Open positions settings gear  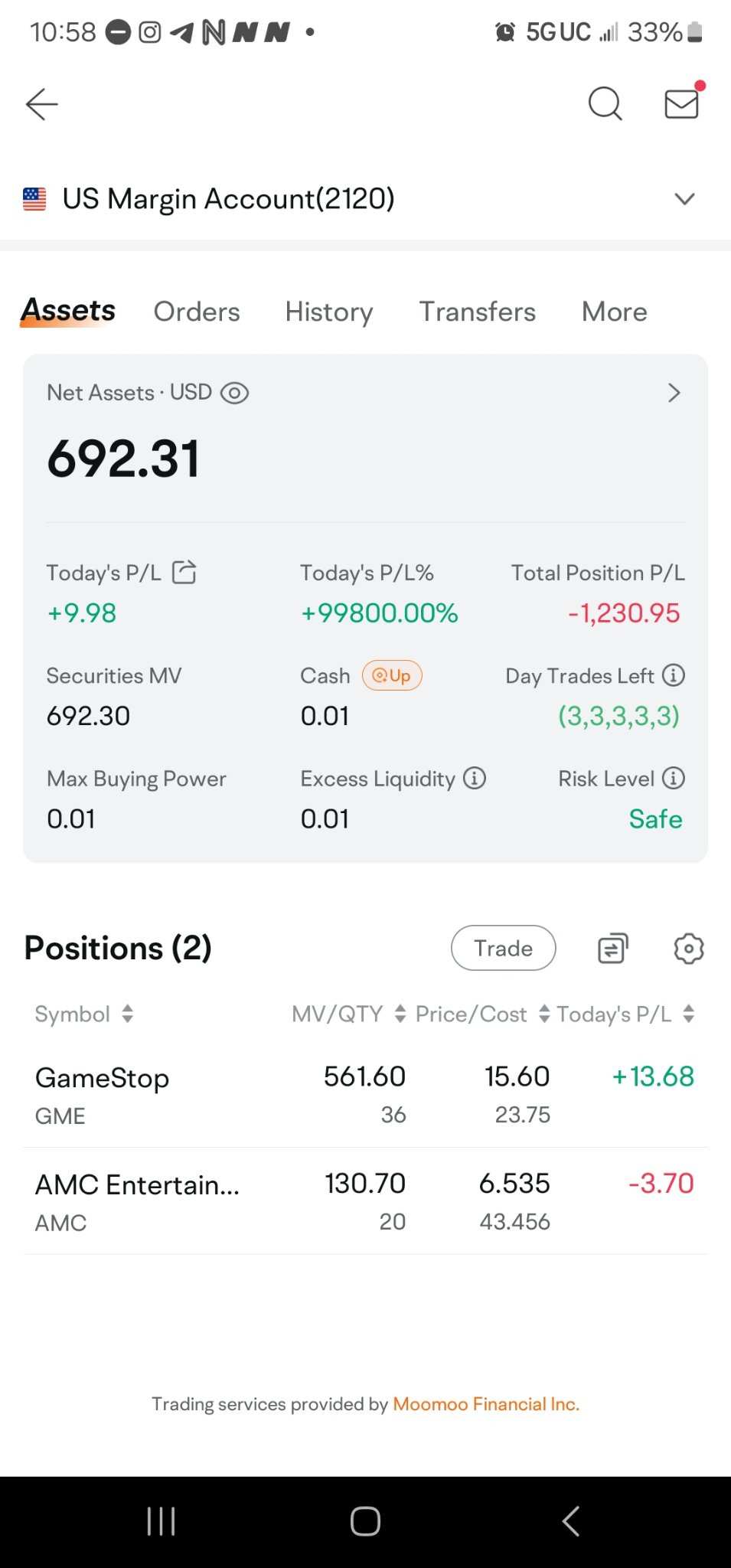(x=689, y=949)
